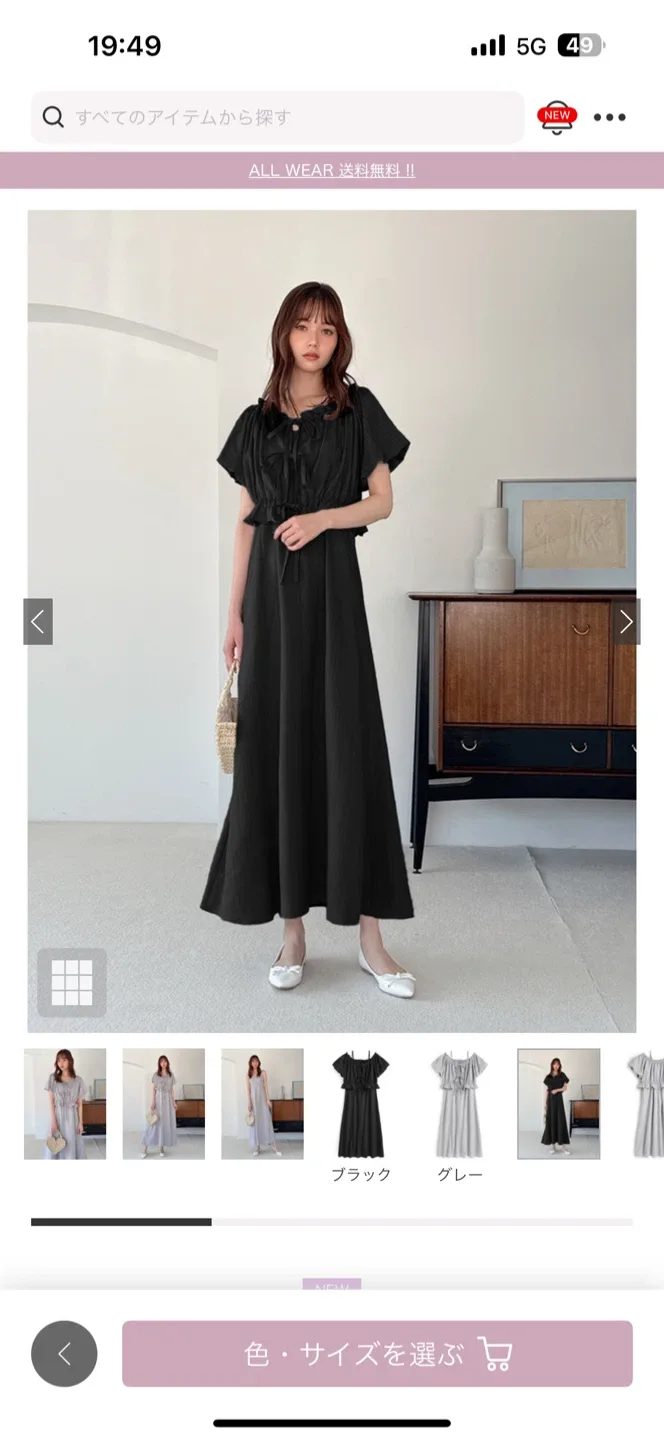Open the ALL WEAR free shipping banner link
Screen dimensions: 664x1440
click(332, 170)
